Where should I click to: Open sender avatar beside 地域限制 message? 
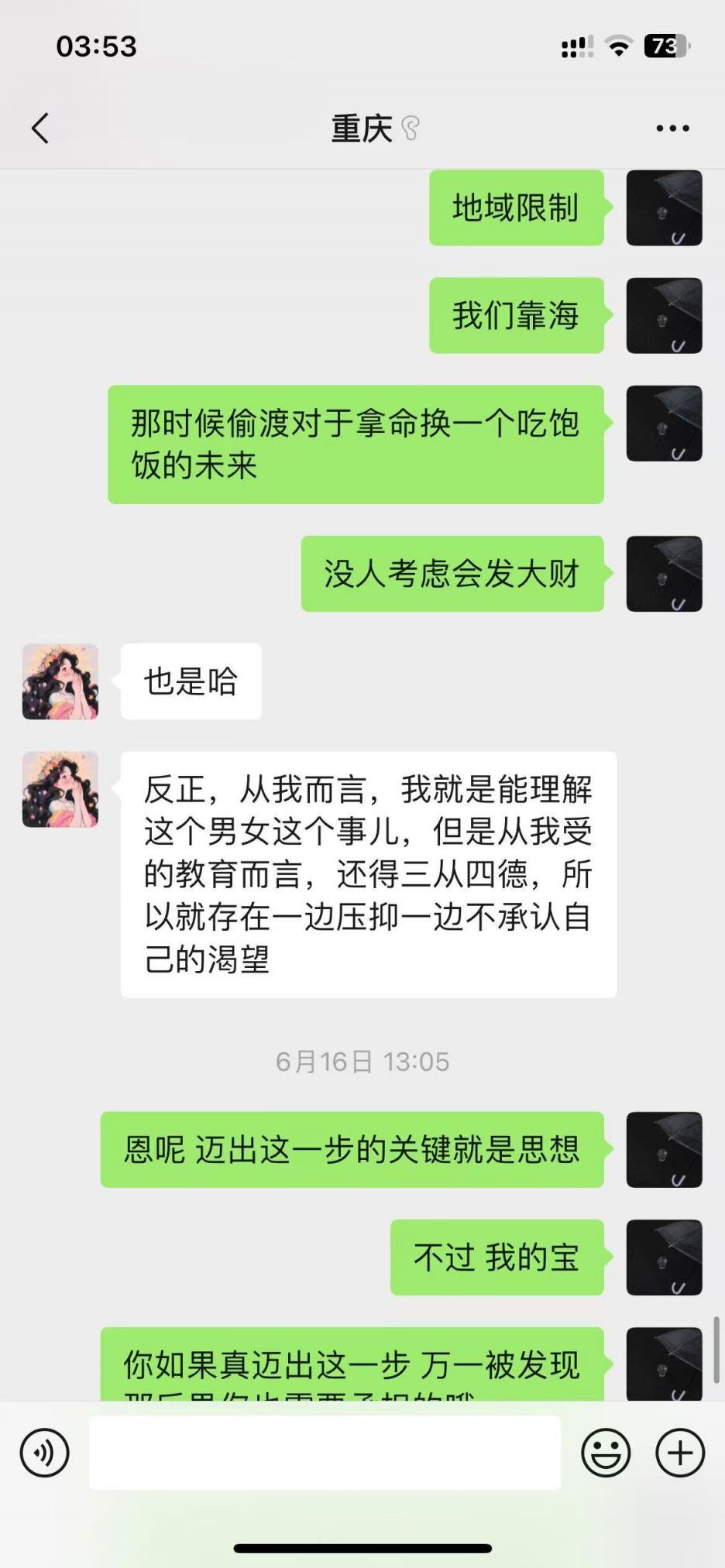tap(664, 208)
